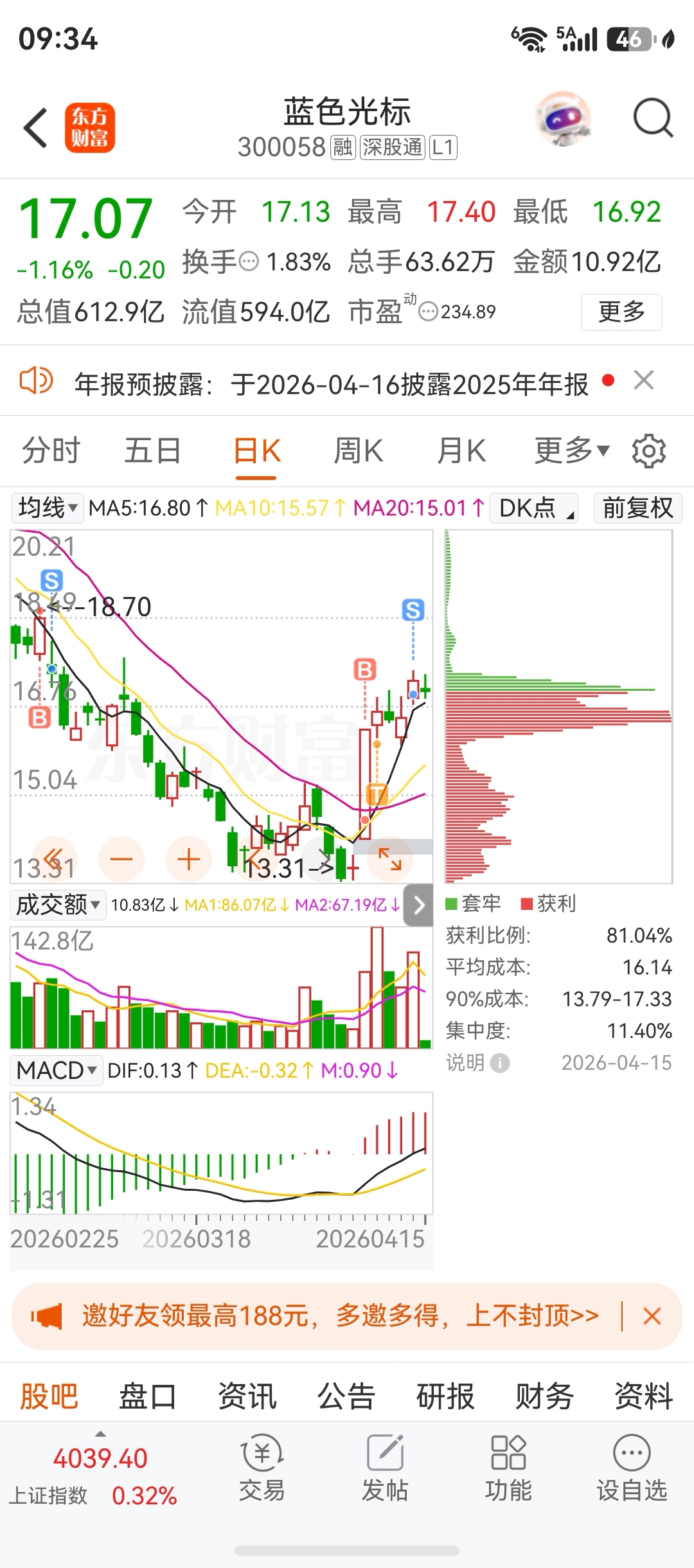694x1568 pixels.
Task: Switch to the 周K chart tab
Action: pos(359,450)
